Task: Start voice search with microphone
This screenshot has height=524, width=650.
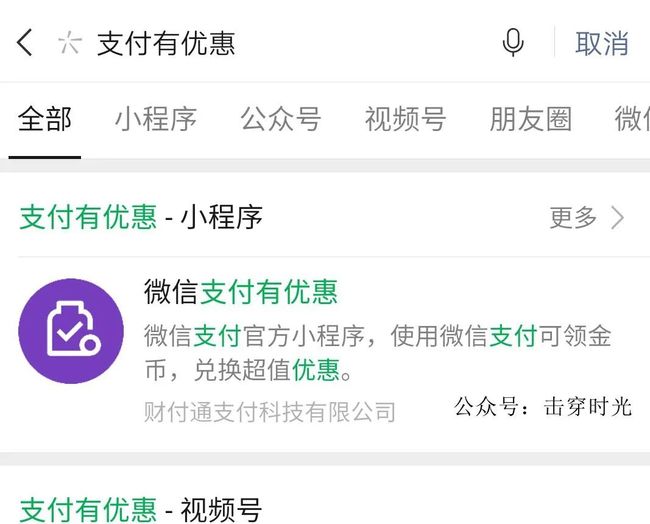Action: point(513,43)
